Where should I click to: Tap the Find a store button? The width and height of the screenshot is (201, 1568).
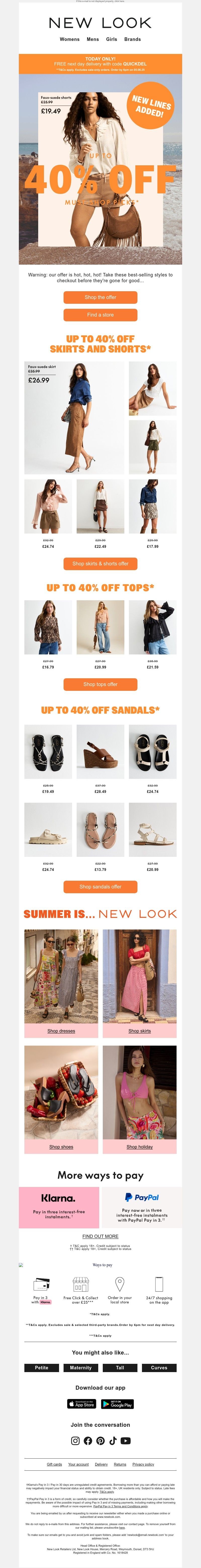coord(100,315)
